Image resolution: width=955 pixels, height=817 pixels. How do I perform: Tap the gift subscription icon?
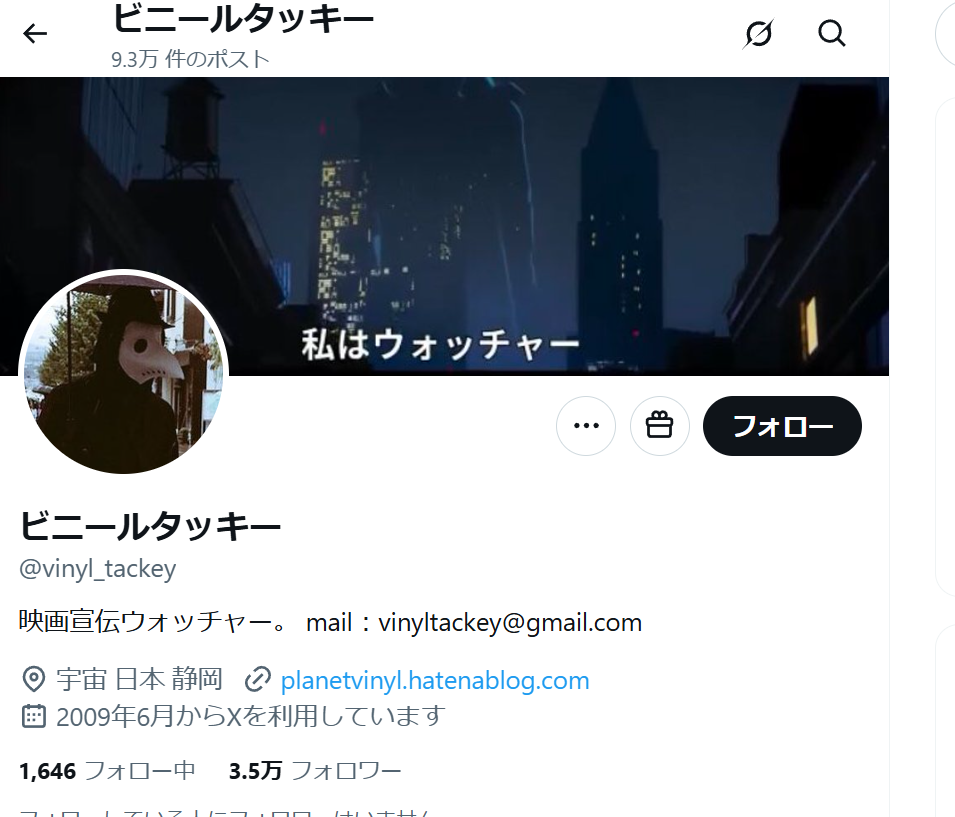point(660,426)
